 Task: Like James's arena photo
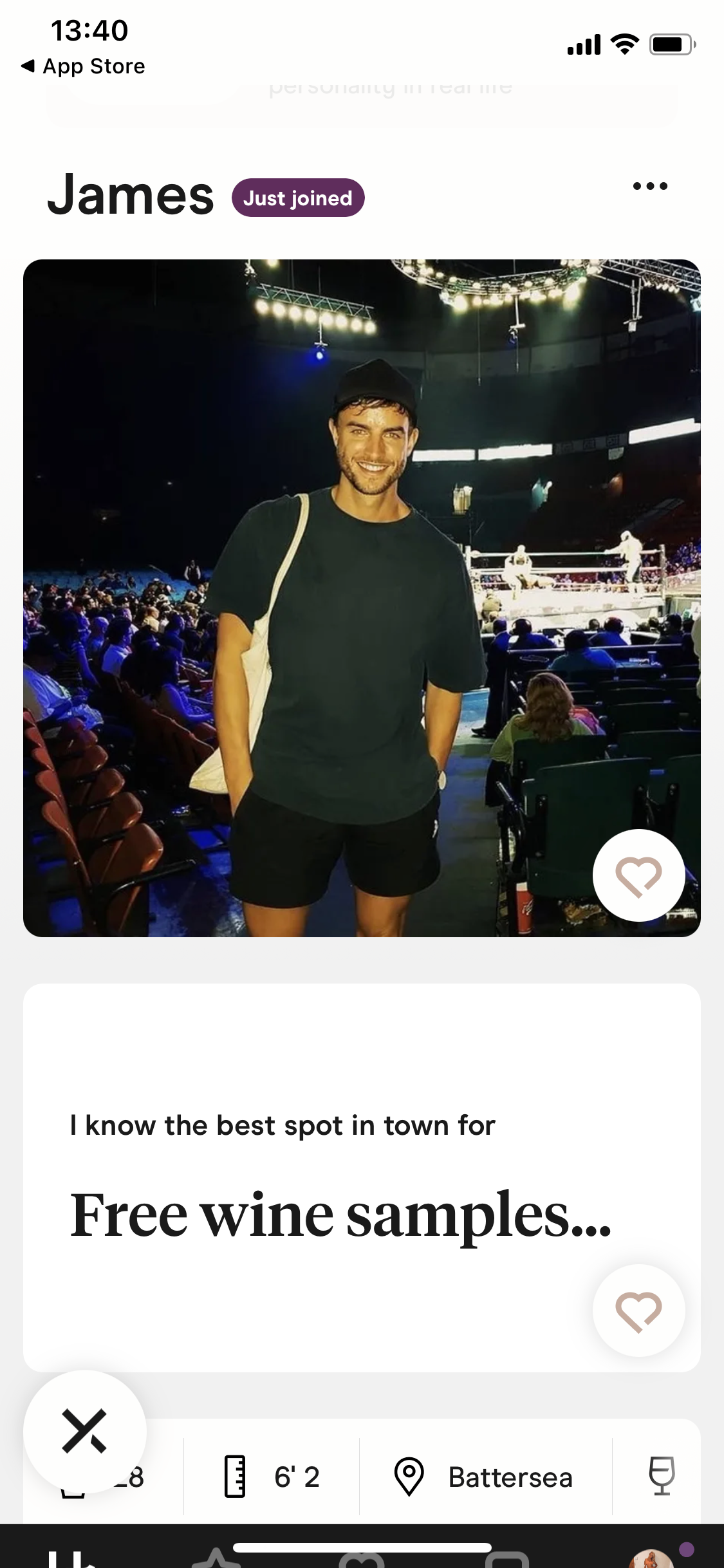(638, 875)
